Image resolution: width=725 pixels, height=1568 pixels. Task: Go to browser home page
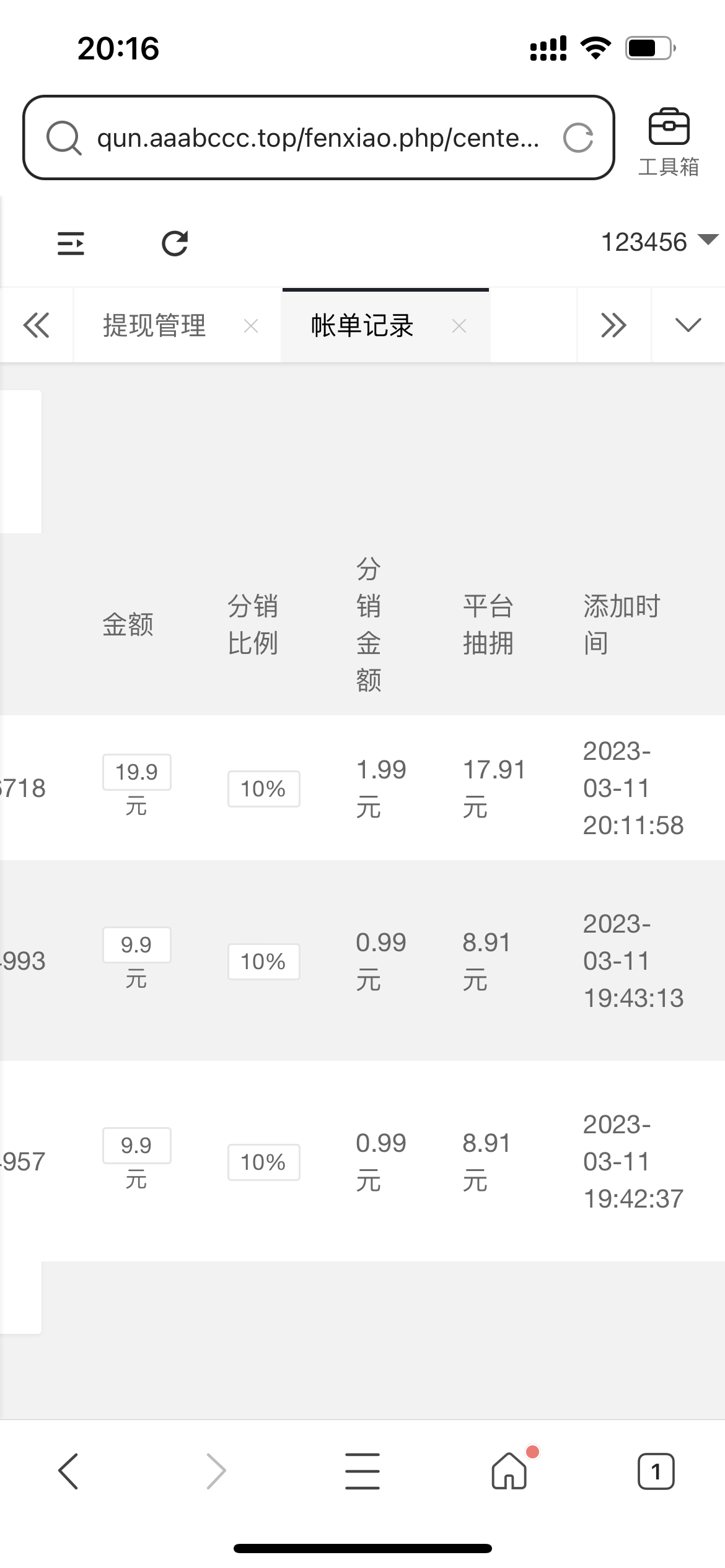[510, 1470]
